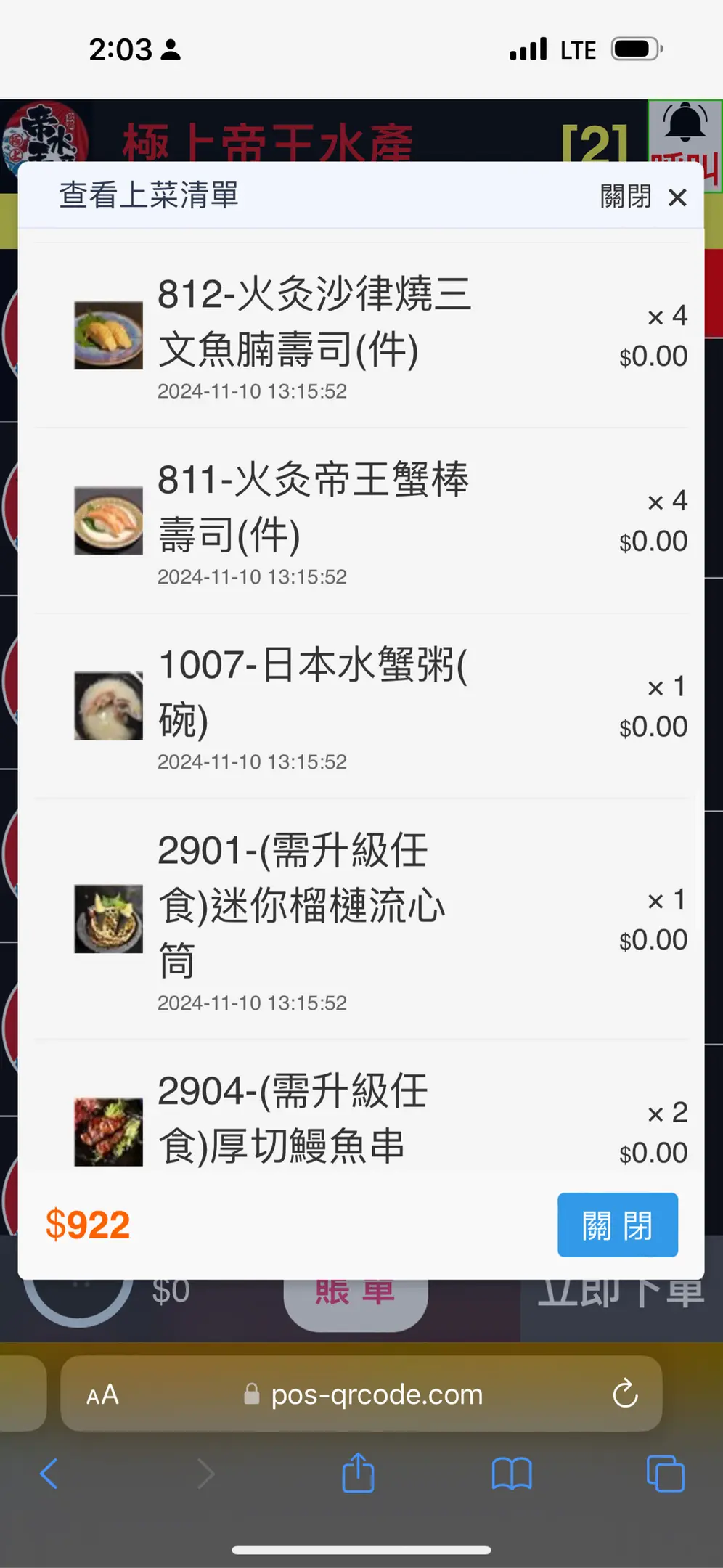Viewport: 723px width, 1568px height.
Task: Show all open Safari tabs
Action: pos(665,1474)
